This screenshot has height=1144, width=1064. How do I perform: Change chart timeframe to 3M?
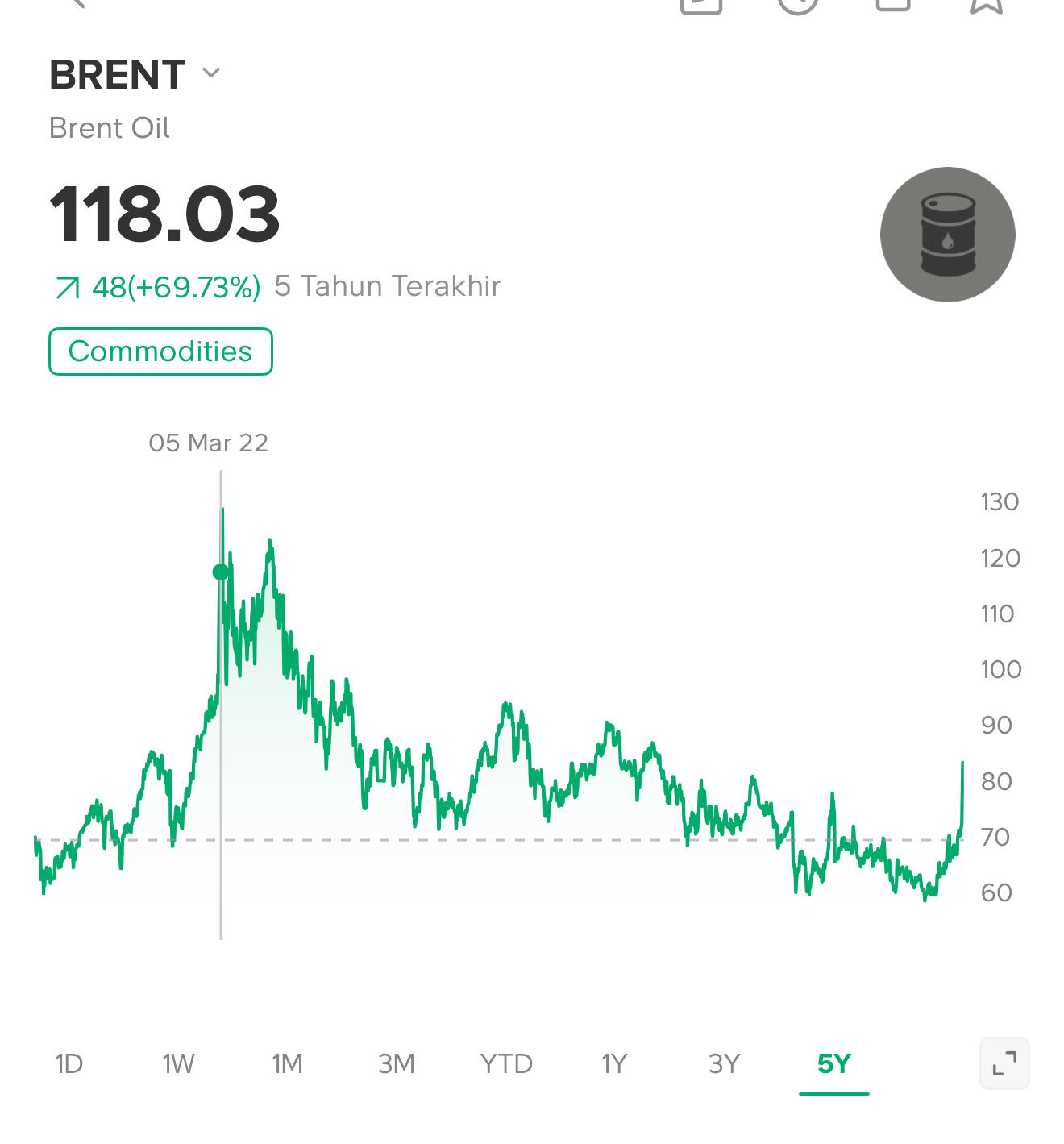(x=396, y=1063)
